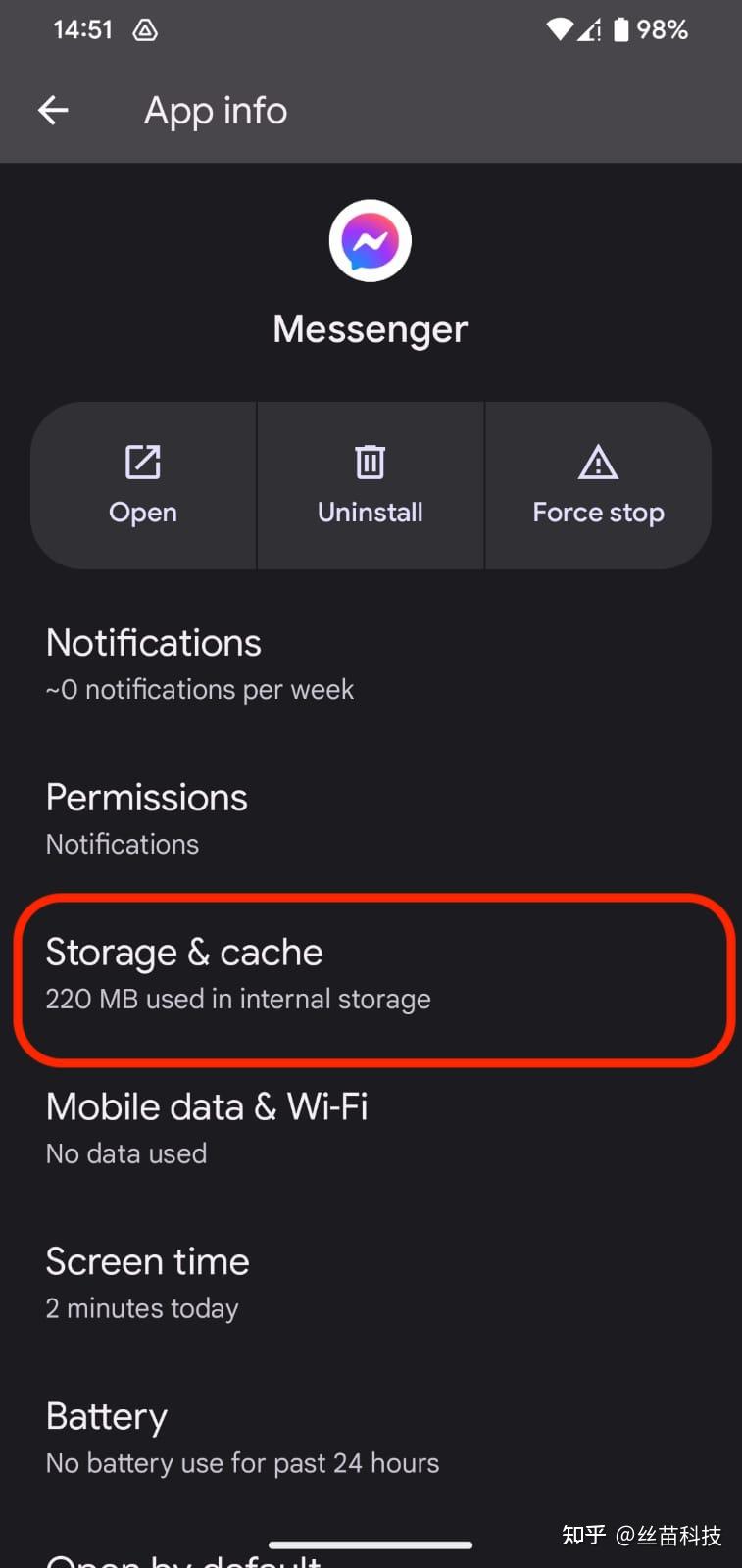This screenshot has width=742, height=1568.
Task: Open Battery usage settings
Action: [x=371, y=1439]
